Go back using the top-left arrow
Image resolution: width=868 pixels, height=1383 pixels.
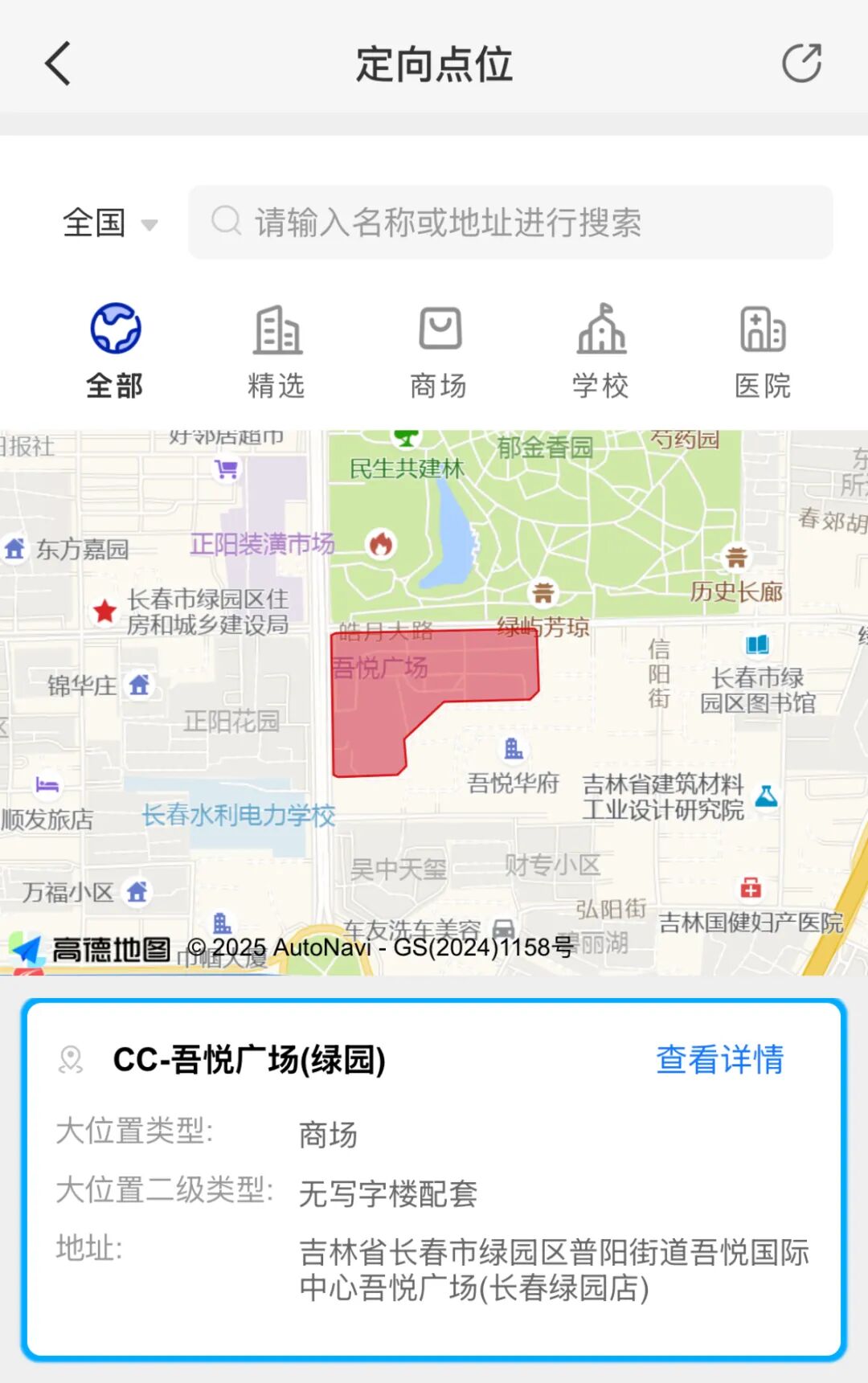point(58,63)
